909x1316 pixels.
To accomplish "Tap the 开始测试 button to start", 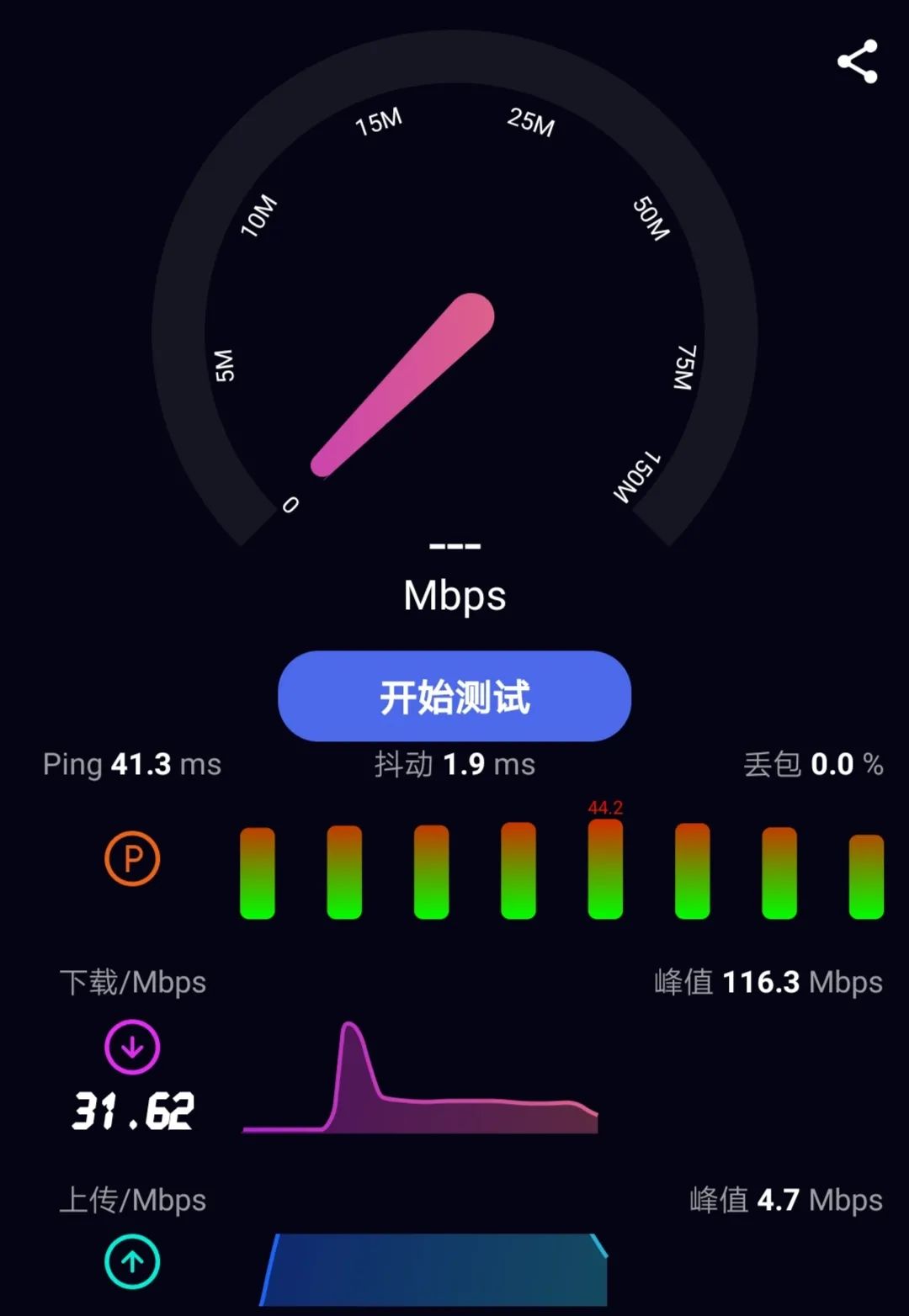I will click(x=454, y=696).
